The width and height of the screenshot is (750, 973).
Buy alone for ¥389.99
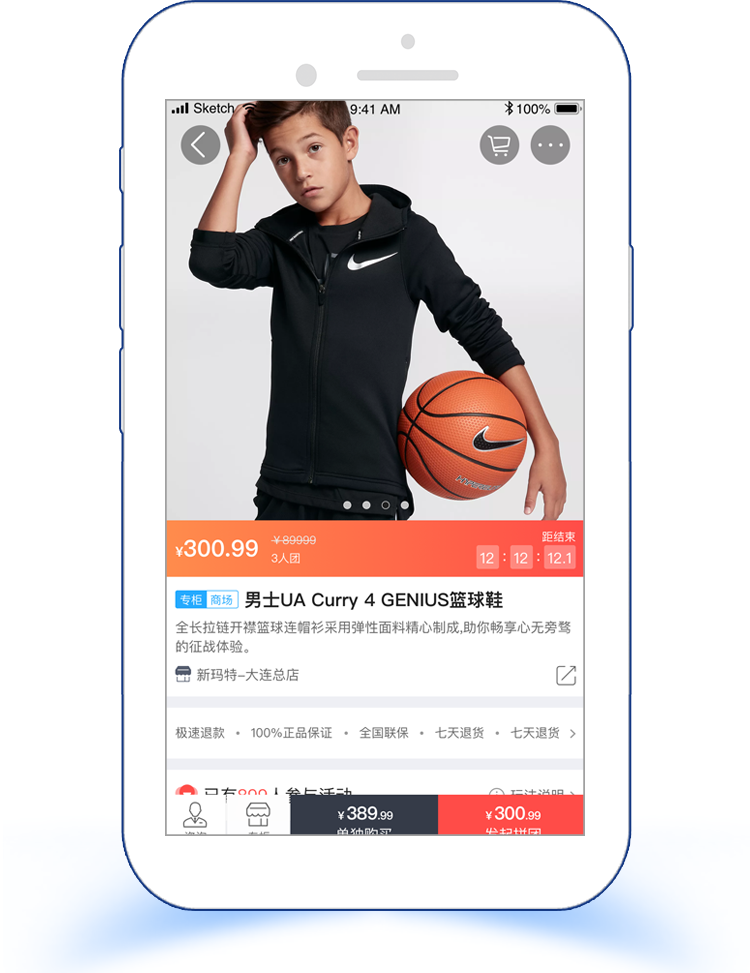pos(364,815)
